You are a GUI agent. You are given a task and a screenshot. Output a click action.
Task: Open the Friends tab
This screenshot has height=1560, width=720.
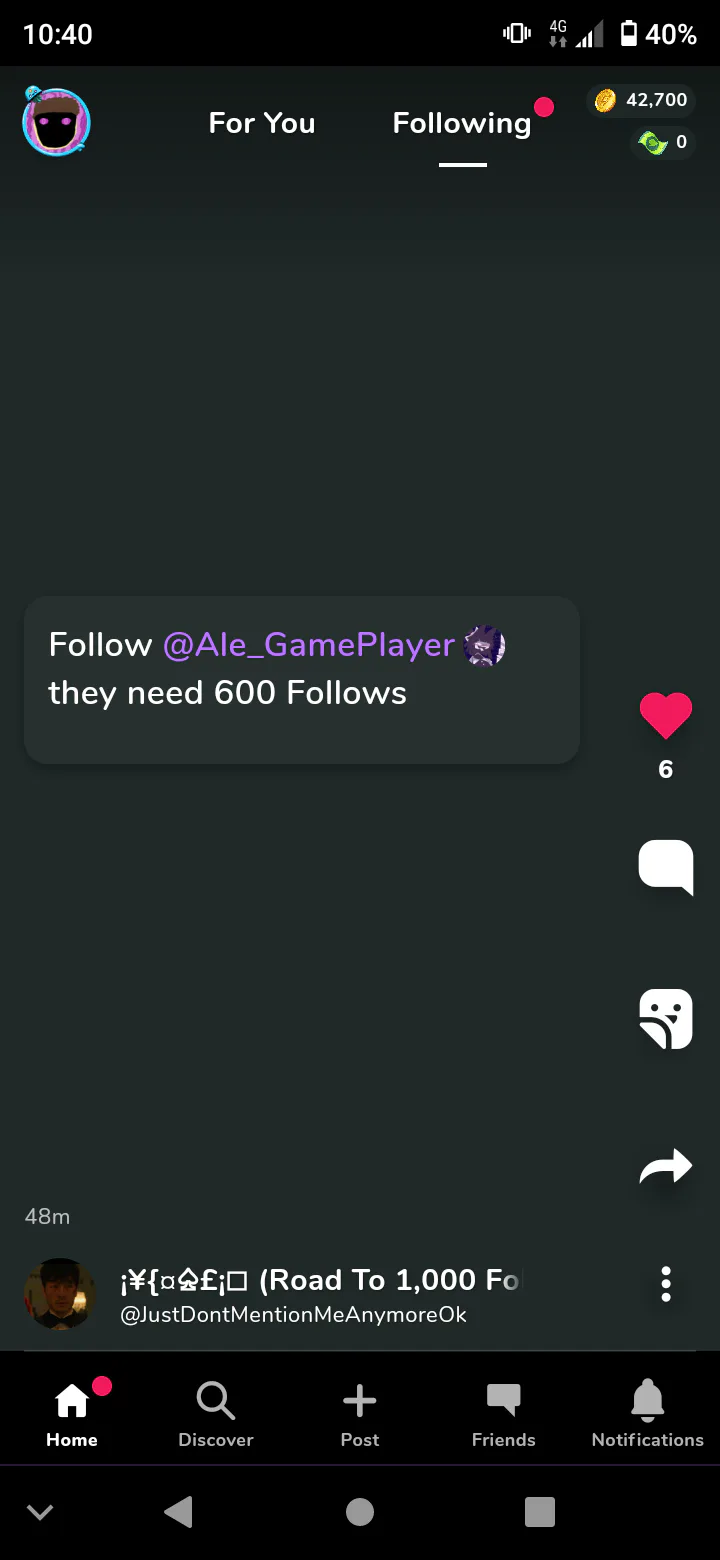click(504, 1412)
